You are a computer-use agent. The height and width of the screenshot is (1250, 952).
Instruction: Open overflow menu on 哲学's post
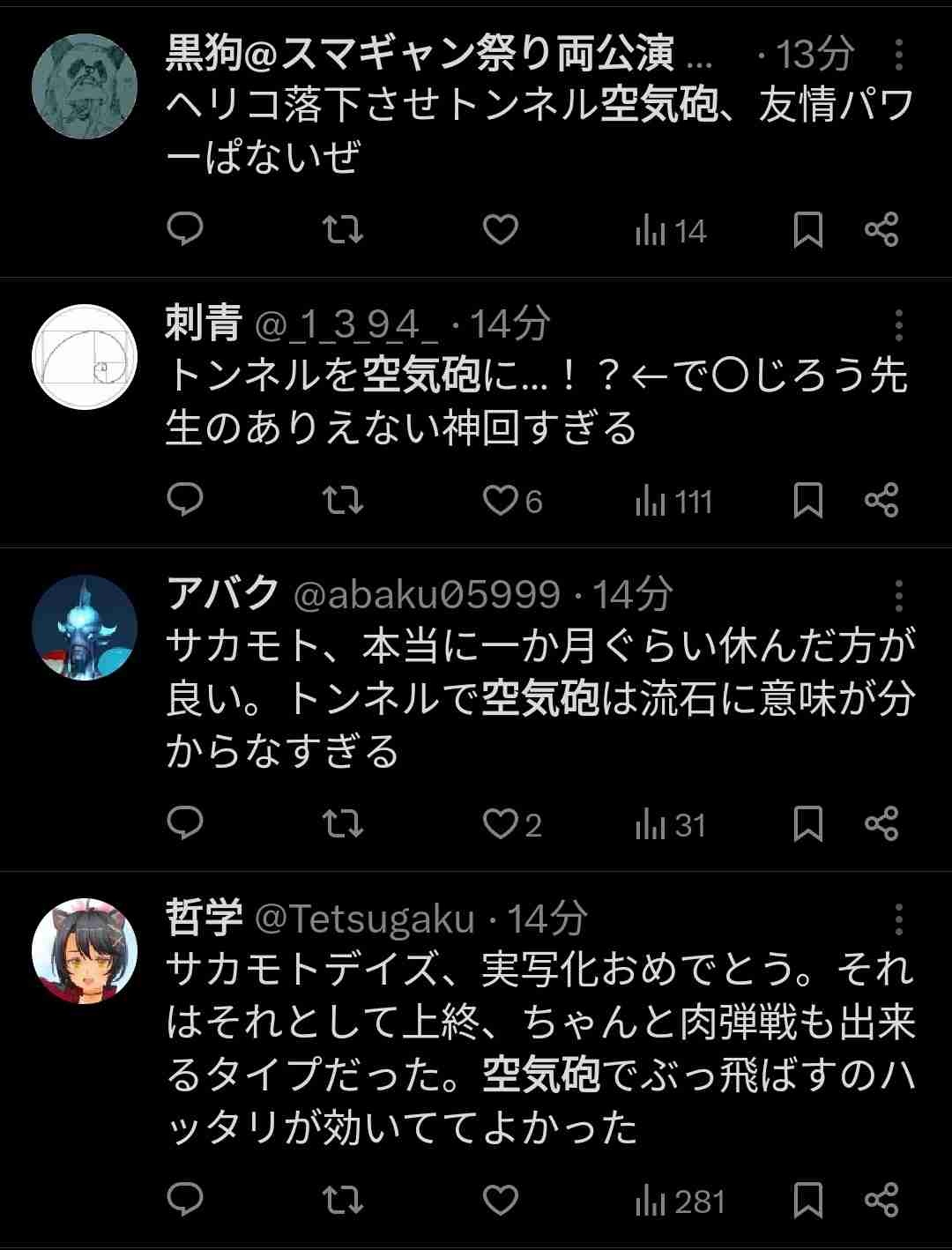point(898,919)
